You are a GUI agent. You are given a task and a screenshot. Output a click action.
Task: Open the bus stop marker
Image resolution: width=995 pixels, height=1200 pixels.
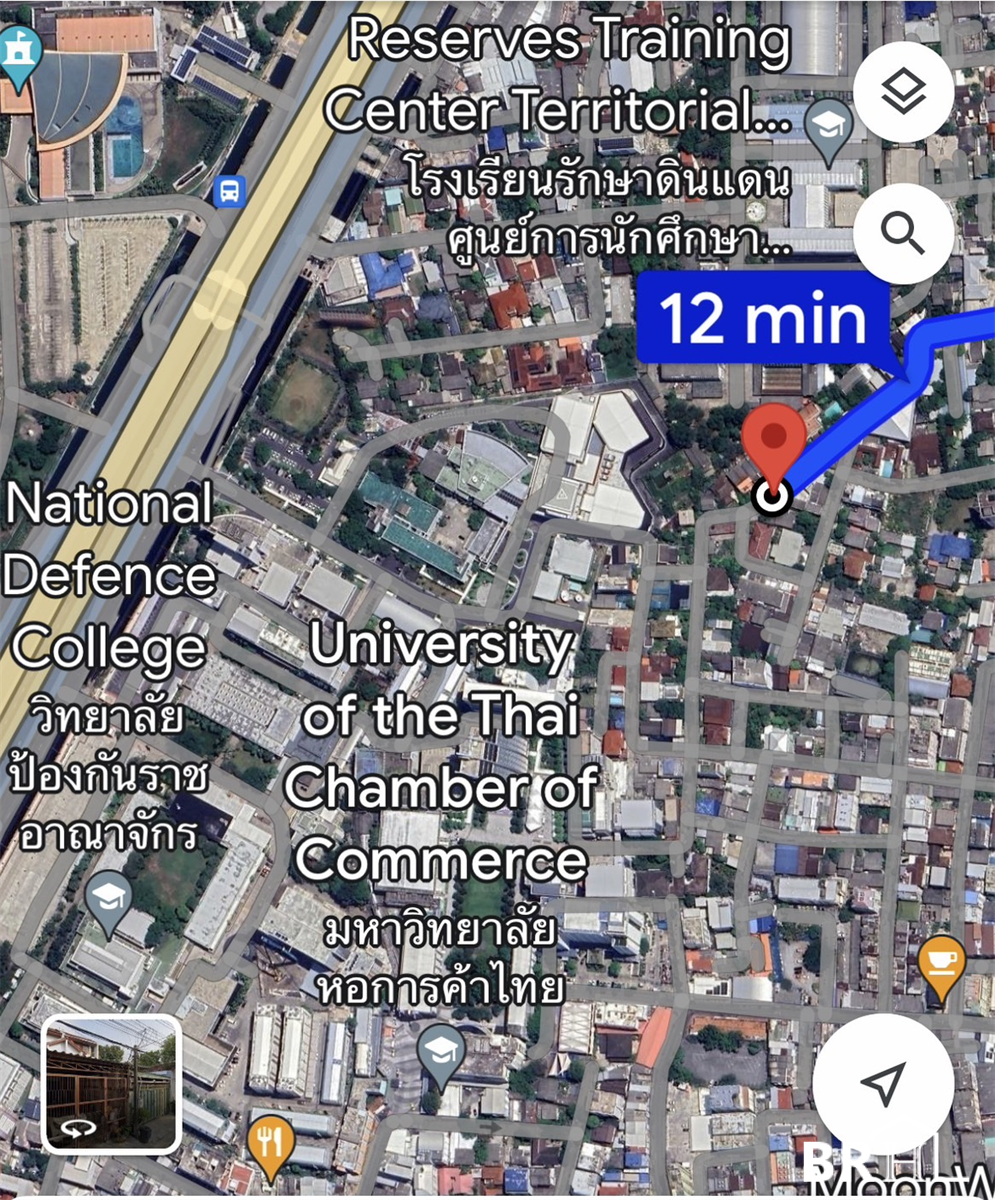[230, 190]
